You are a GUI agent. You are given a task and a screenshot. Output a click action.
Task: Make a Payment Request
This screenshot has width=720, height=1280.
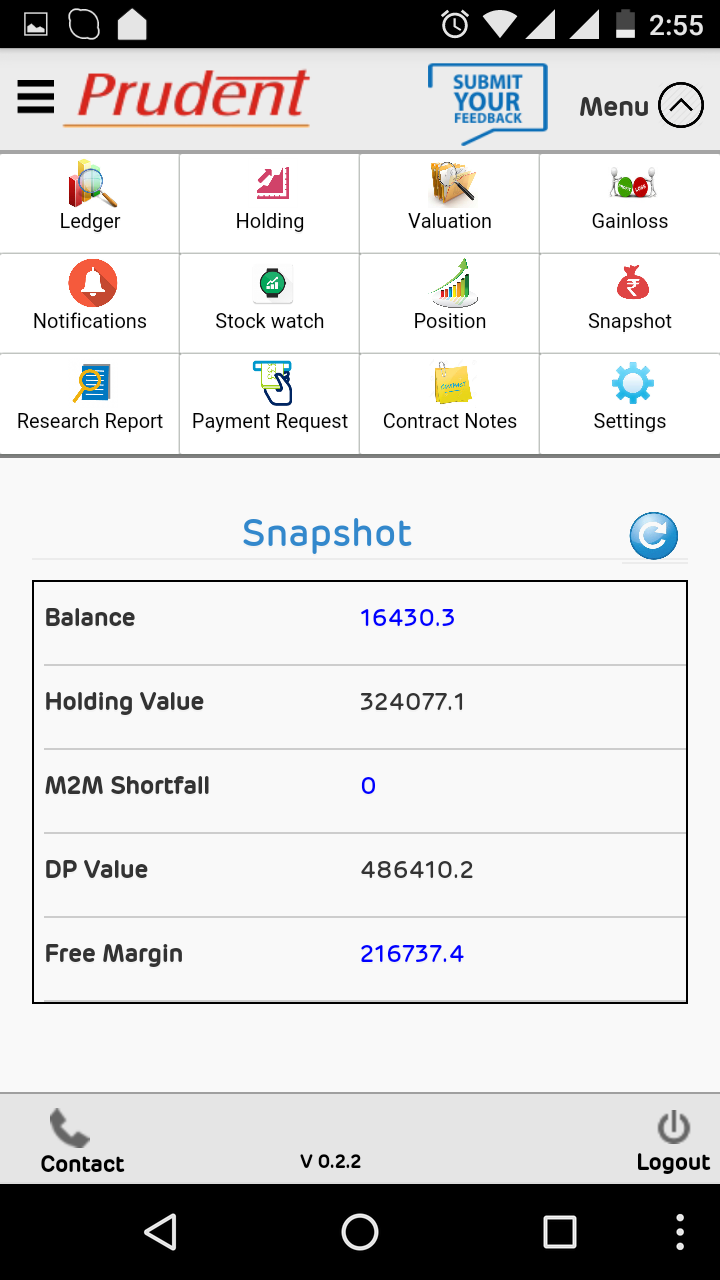(x=270, y=403)
